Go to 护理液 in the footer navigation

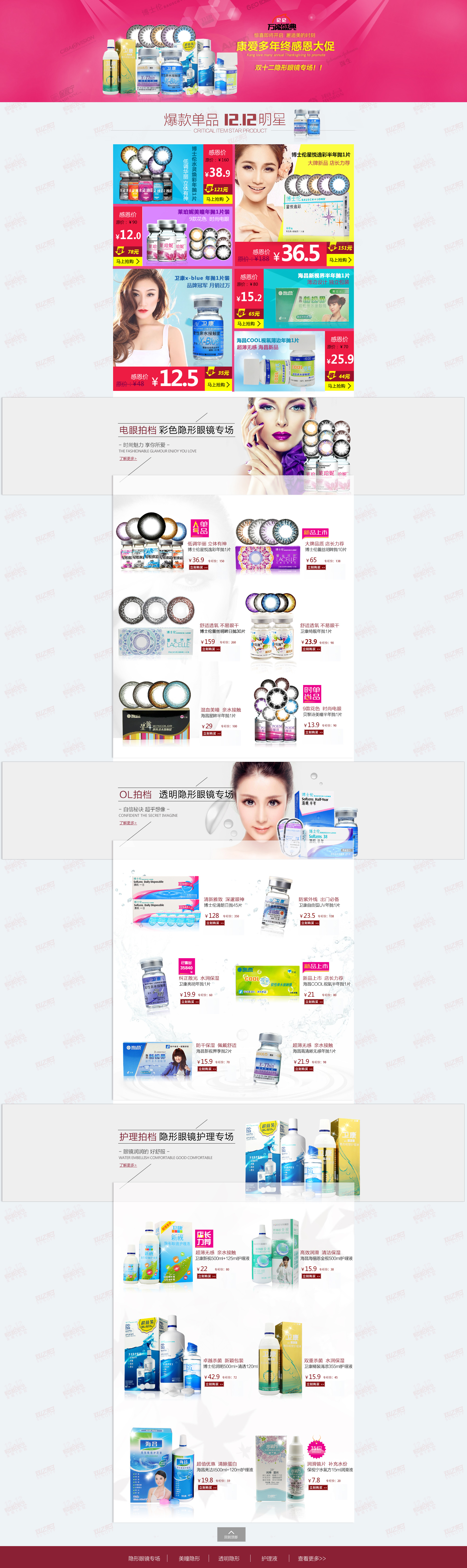coord(269,1558)
